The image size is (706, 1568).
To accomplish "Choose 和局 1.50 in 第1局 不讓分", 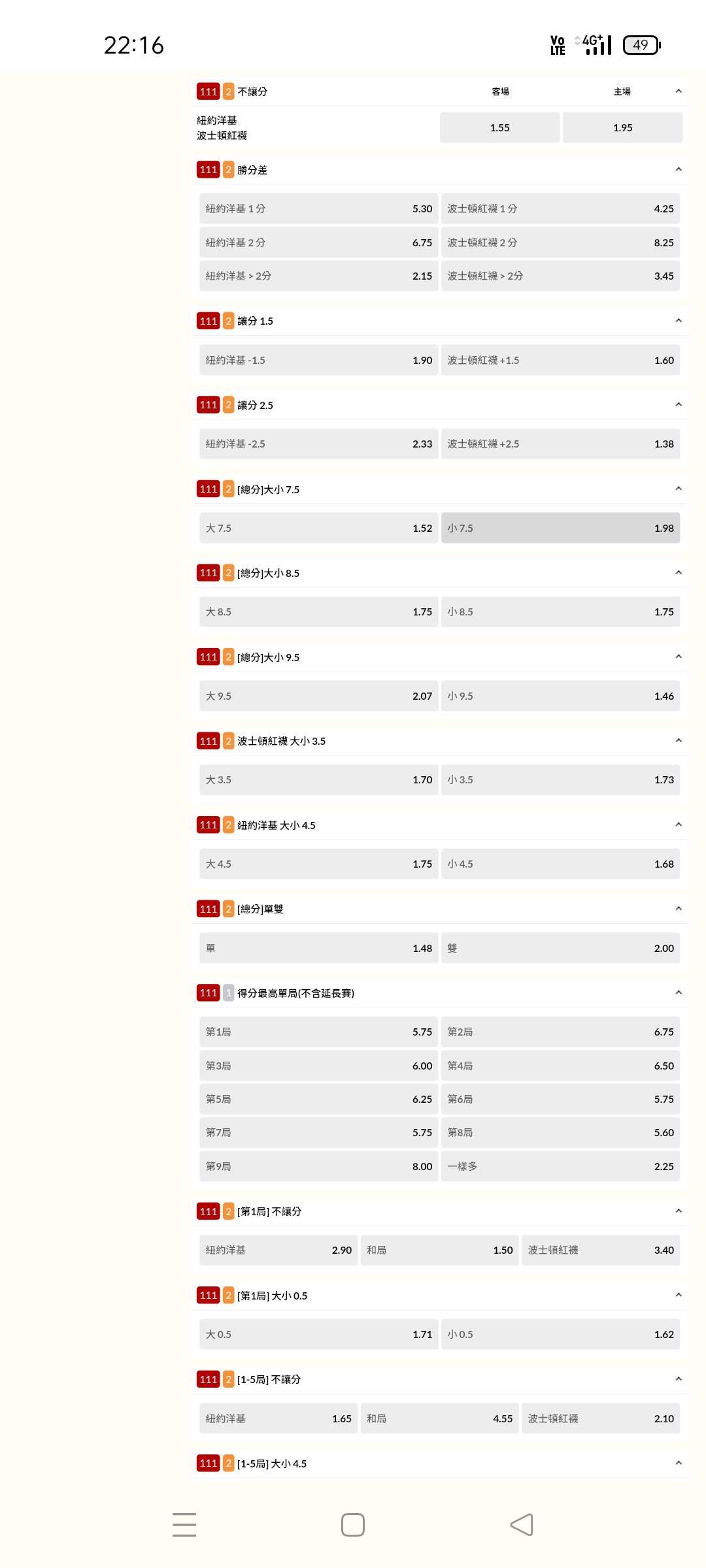I will coord(439,1250).
